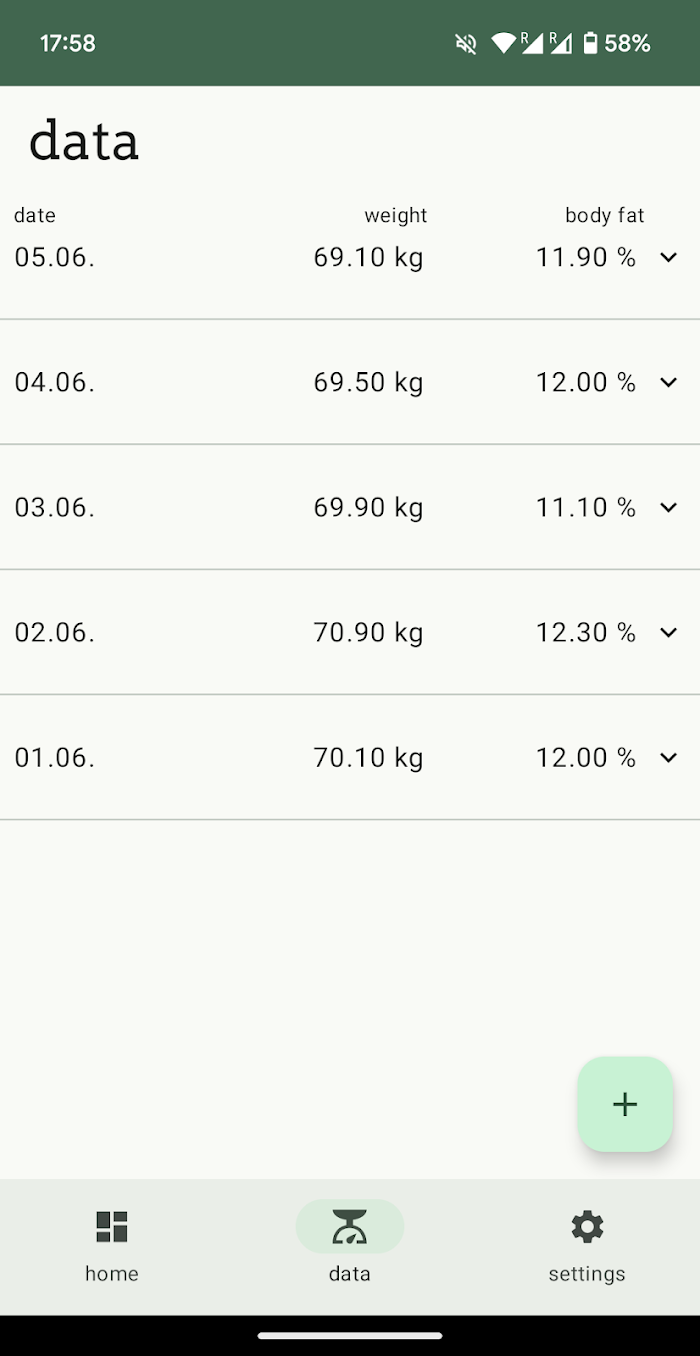Open the settings tab
Image resolution: width=700 pixels, height=1356 pixels.
point(587,1246)
